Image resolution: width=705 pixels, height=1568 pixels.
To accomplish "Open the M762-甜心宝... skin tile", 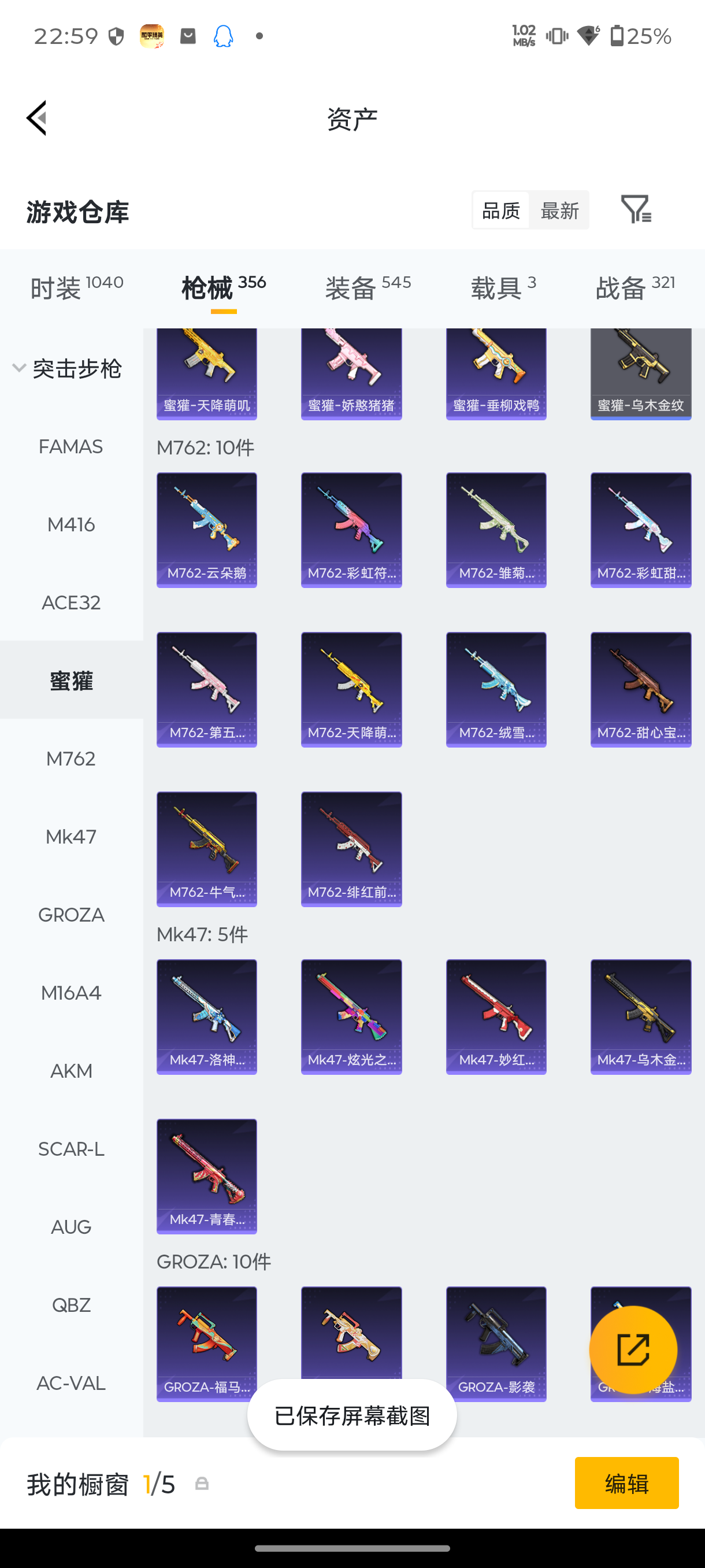I will 640,690.
